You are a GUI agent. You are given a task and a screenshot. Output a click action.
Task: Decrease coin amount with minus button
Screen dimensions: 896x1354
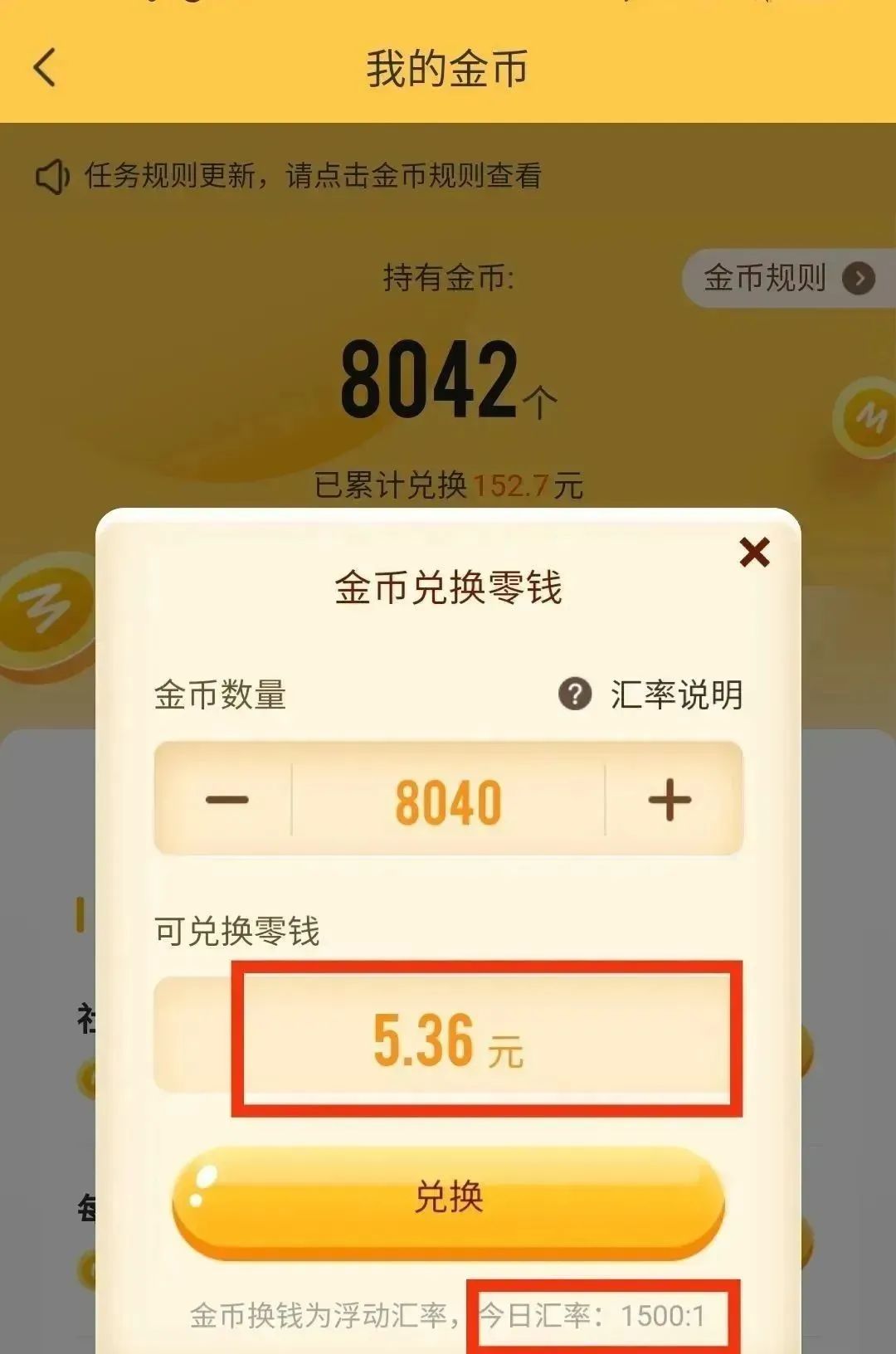[226, 800]
